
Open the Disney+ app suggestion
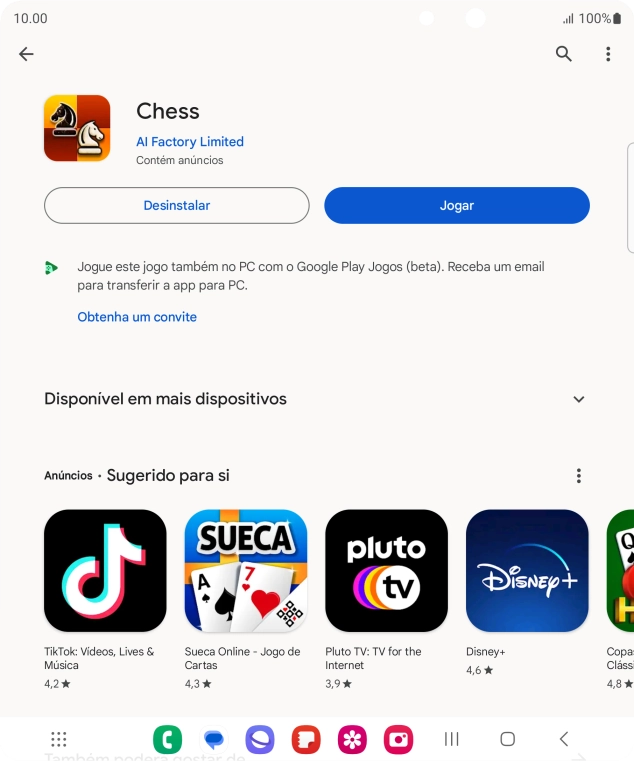527,571
